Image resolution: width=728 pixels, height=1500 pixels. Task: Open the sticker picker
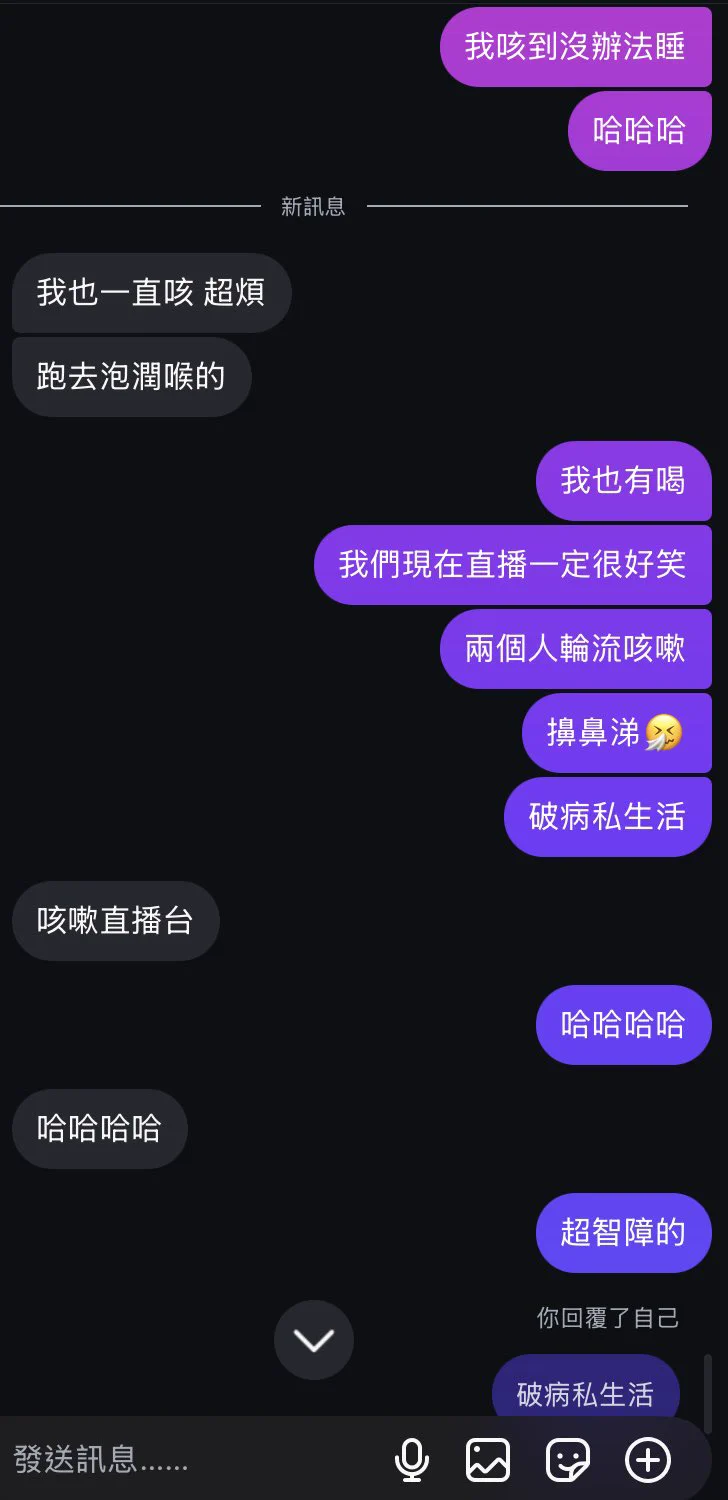click(567, 1461)
